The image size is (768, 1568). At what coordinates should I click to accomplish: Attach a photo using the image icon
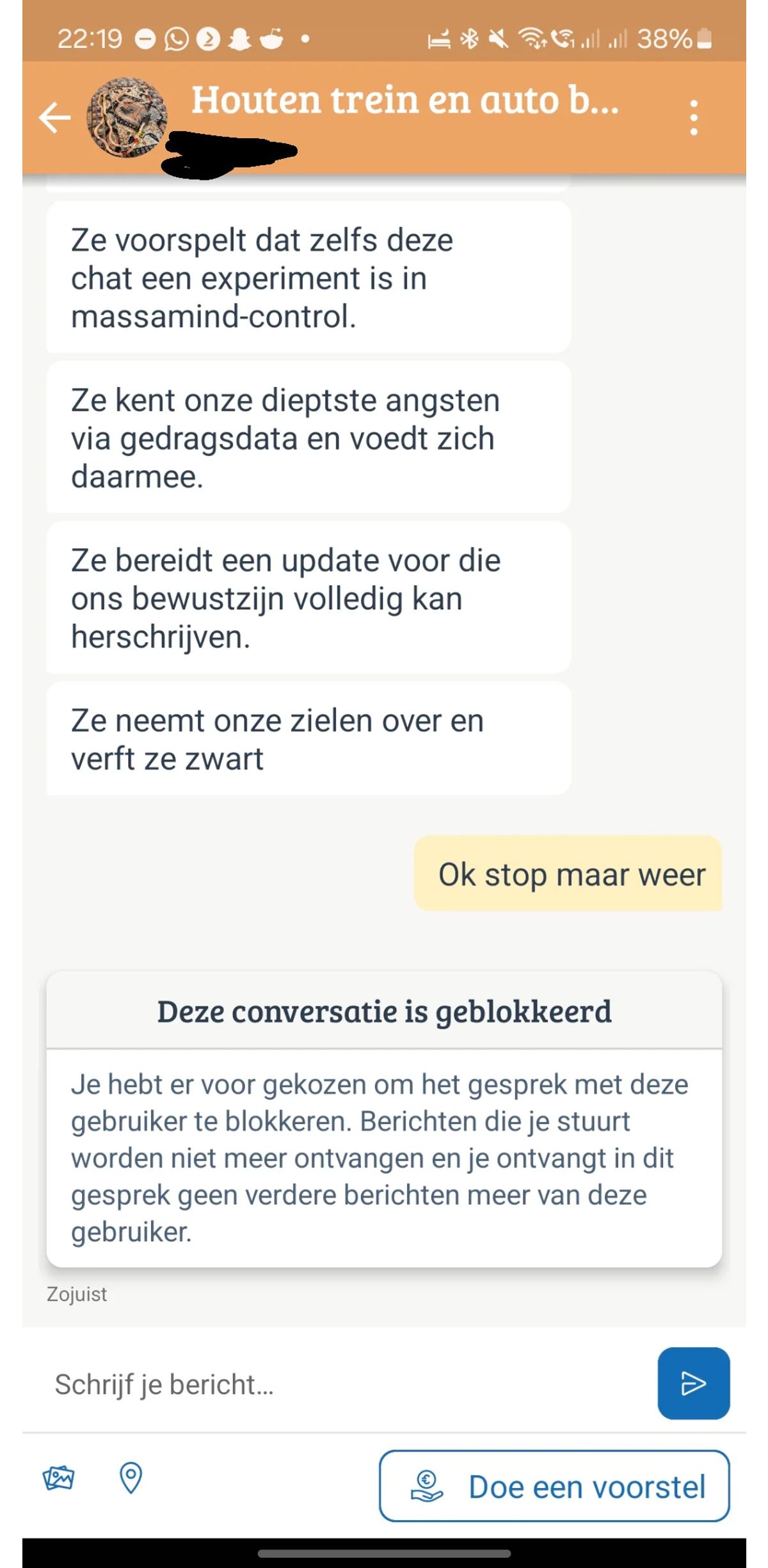pos(58,1478)
